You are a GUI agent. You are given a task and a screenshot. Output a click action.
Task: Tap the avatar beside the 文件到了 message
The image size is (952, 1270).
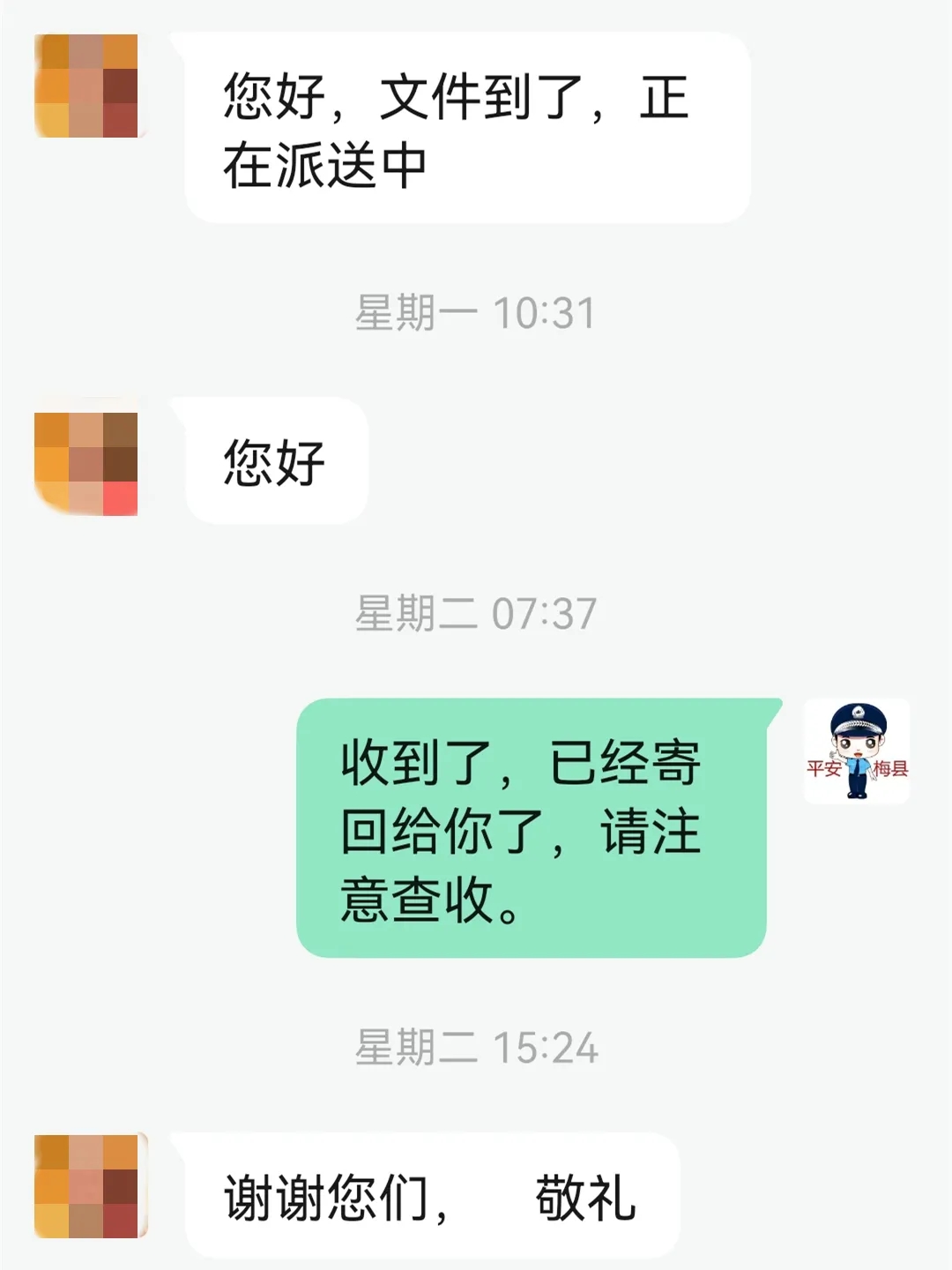tap(86, 86)
